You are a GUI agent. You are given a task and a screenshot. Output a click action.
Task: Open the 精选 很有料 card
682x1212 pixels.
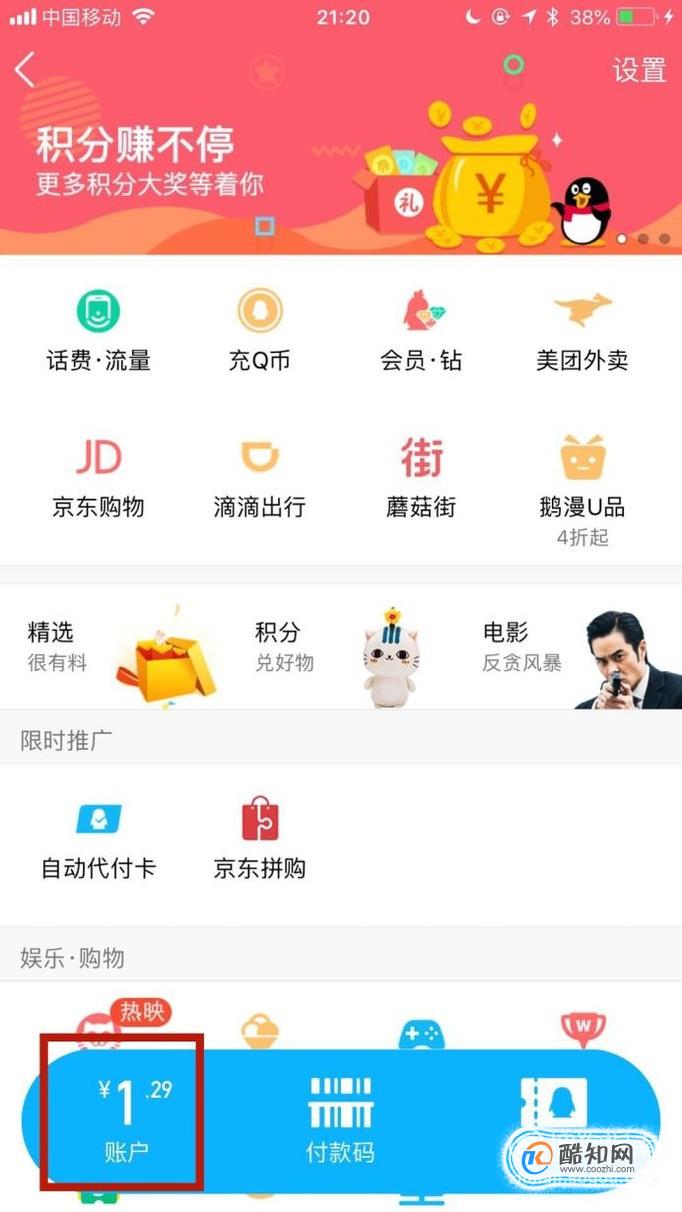[115, 648]
